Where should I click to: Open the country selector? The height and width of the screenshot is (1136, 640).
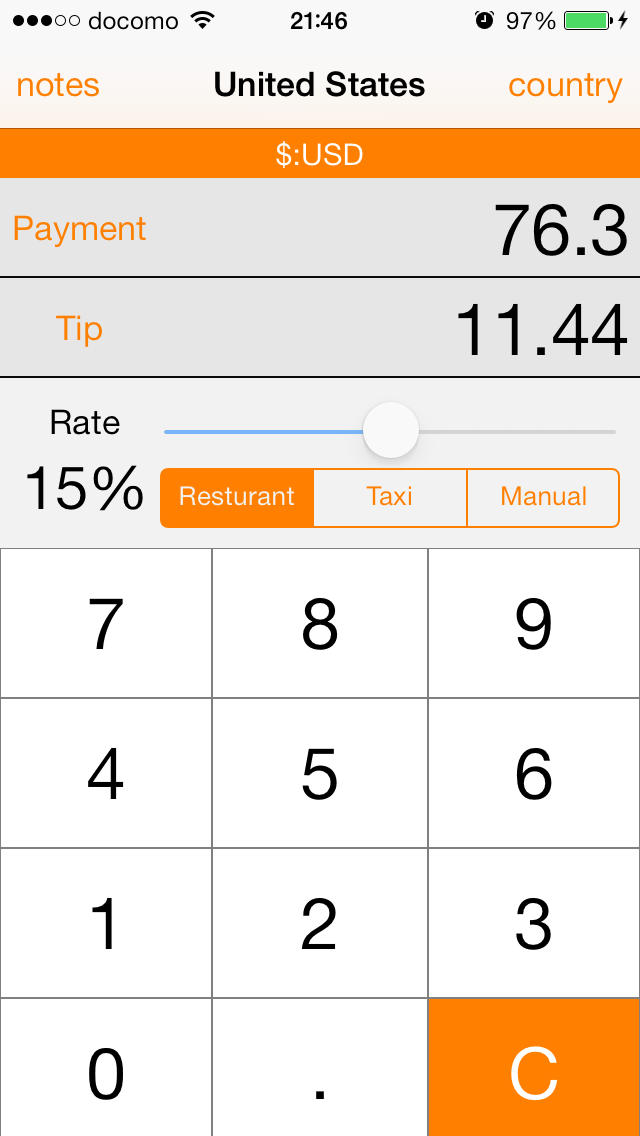pos(565,86)
